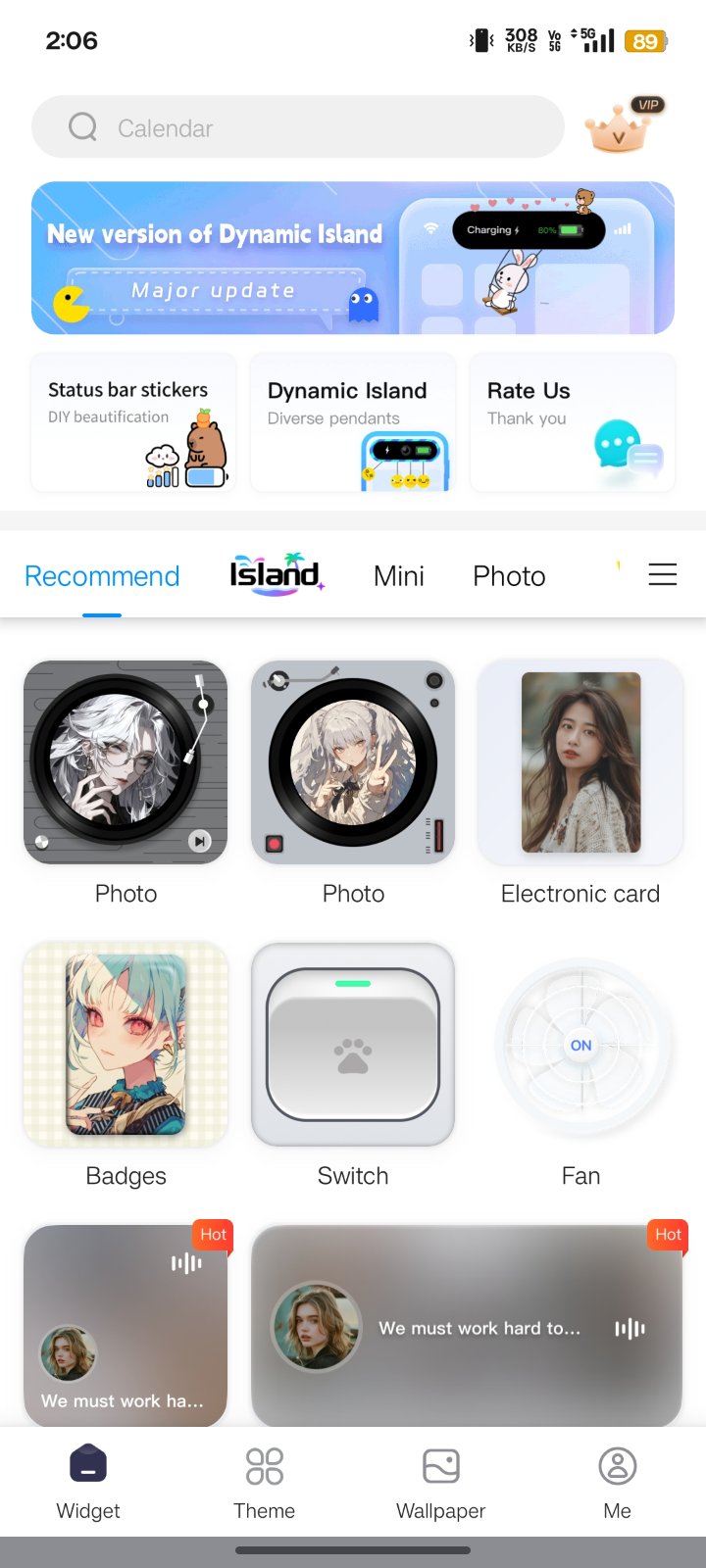Open the Calendar search box
The image size is (706, 1568).
[x=297, y=127]
